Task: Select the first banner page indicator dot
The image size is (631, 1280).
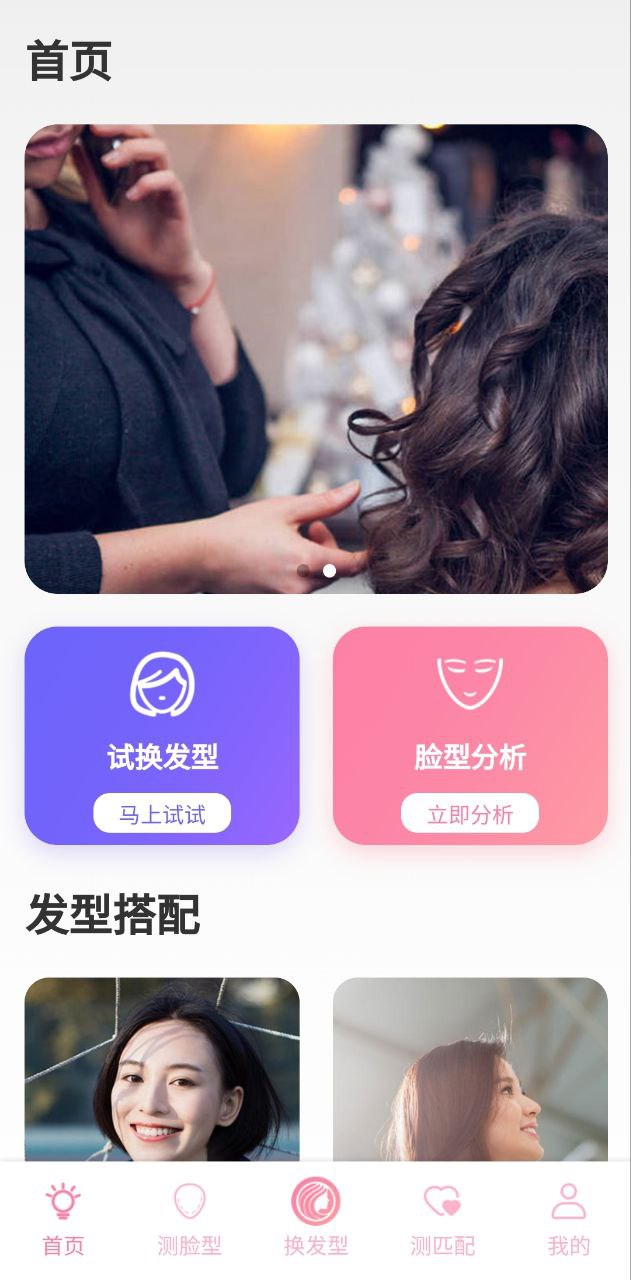Action: 303,570
